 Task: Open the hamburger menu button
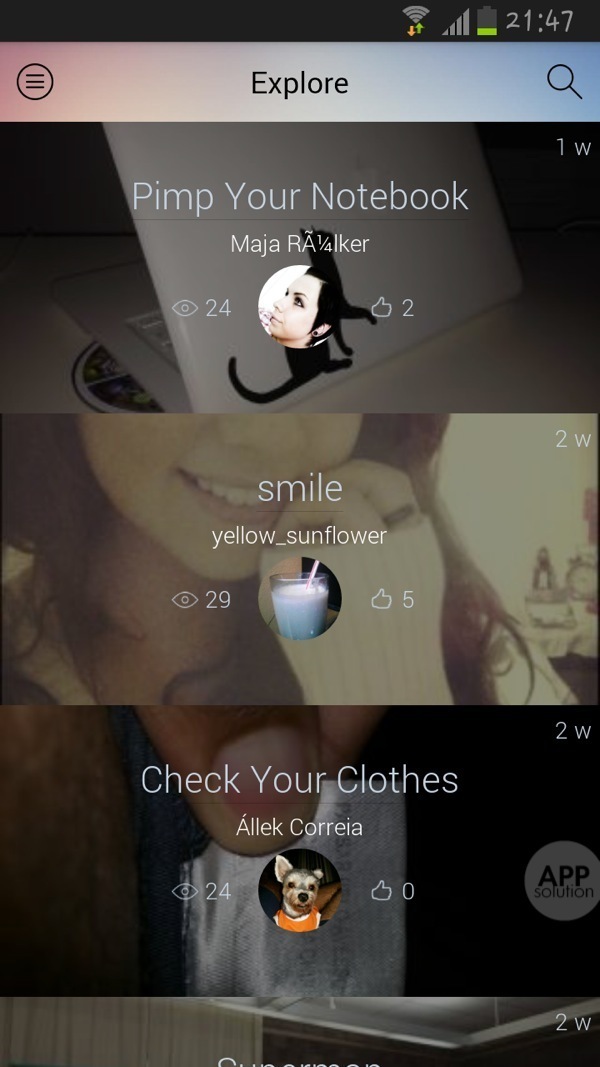pos(35,82)
